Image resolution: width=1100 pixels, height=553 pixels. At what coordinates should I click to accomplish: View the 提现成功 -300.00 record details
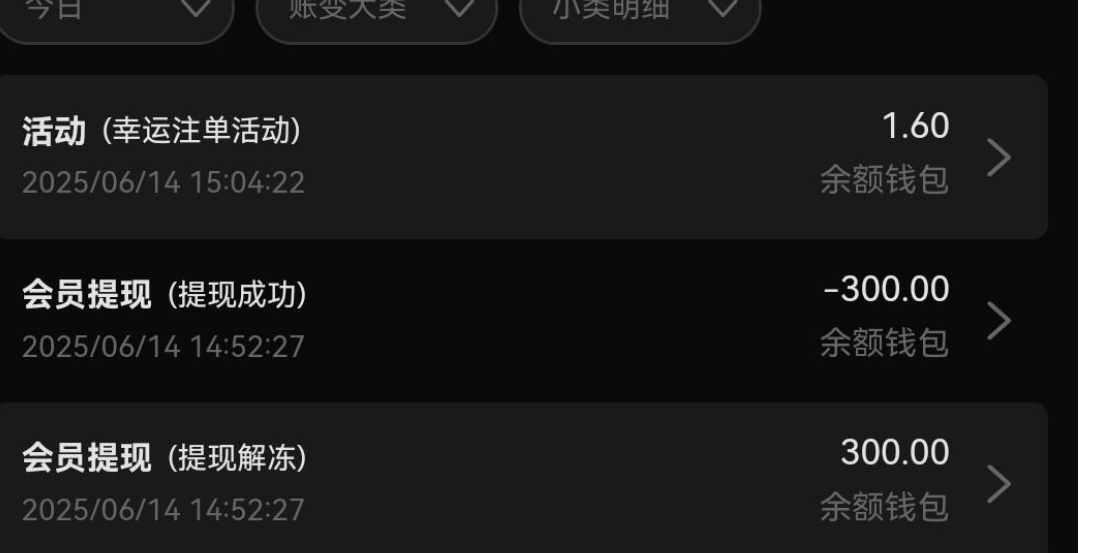tap(520, 320)
